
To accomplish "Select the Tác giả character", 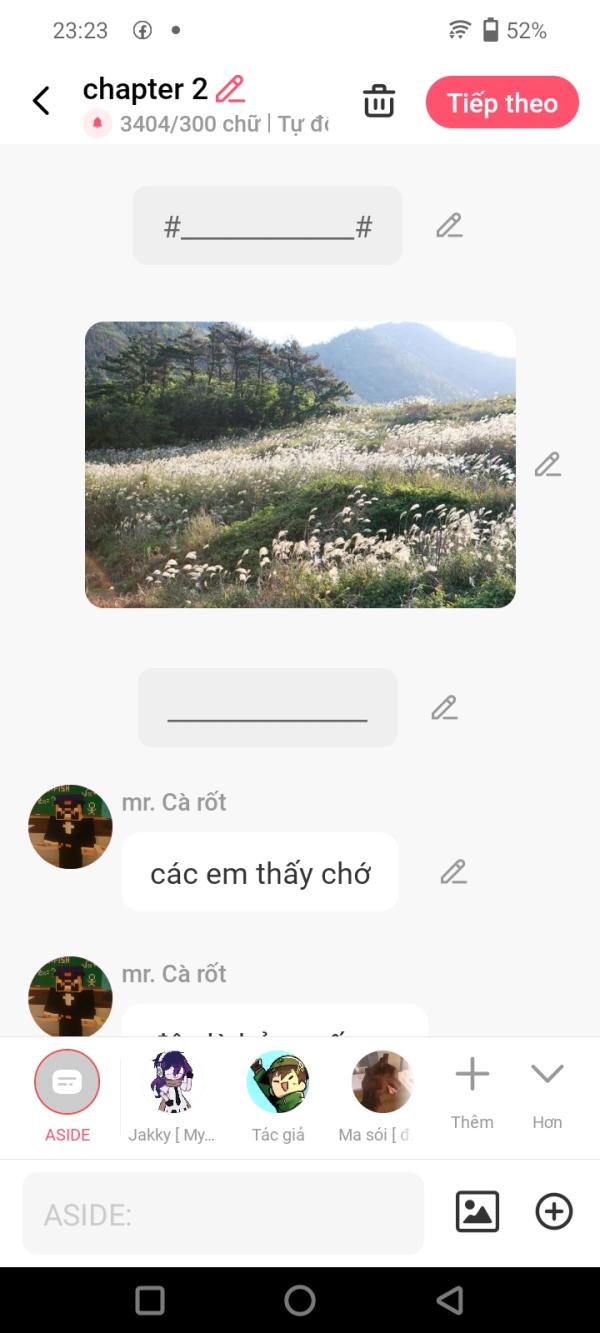I will (x=278, y=1082).
